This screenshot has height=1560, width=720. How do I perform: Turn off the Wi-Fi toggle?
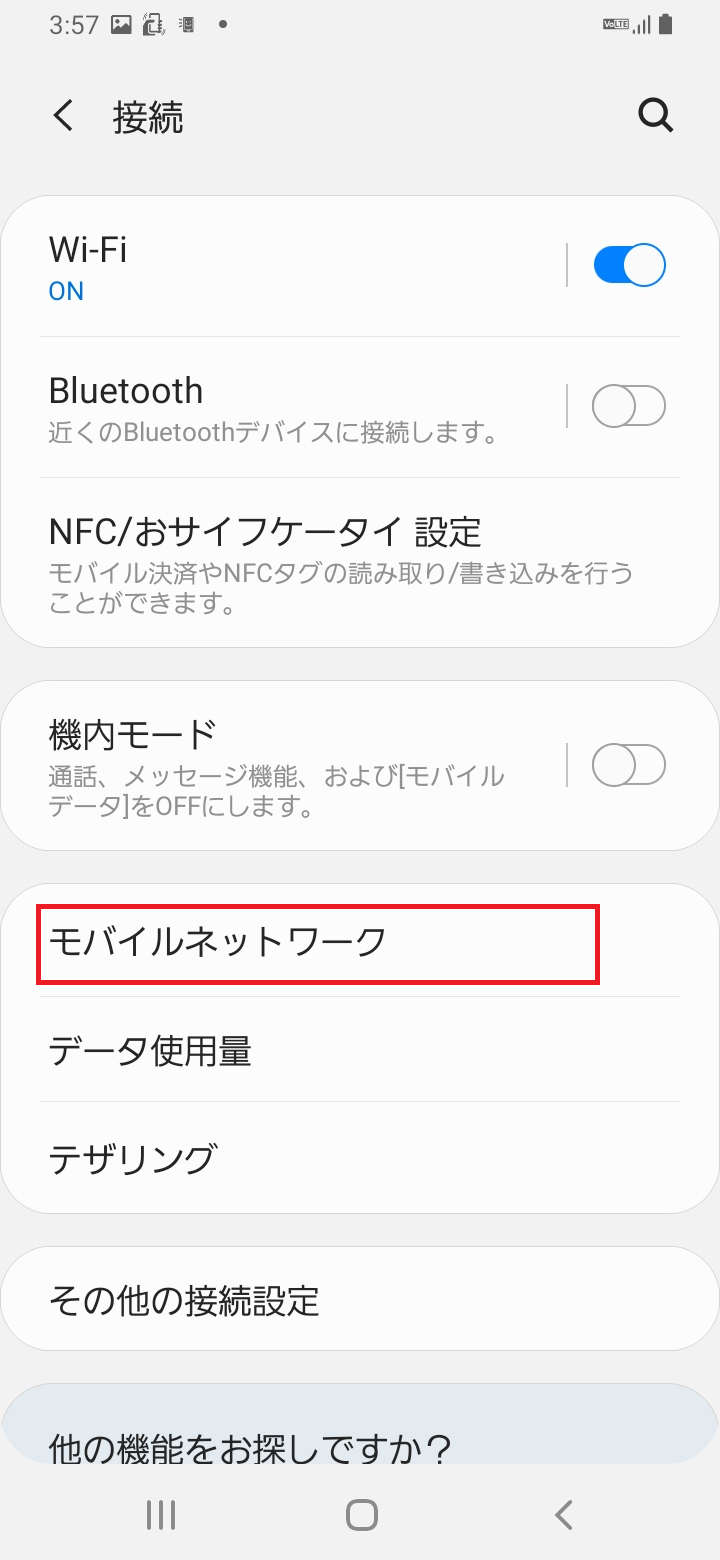coord(628,264)
